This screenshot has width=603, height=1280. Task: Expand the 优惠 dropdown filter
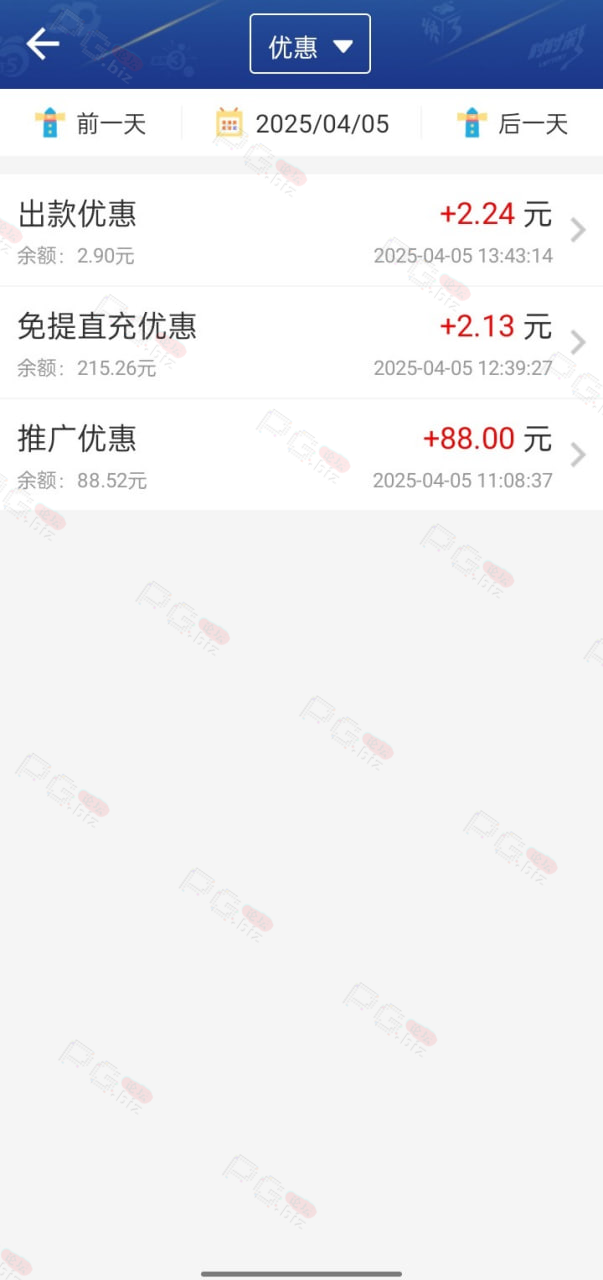310,44
